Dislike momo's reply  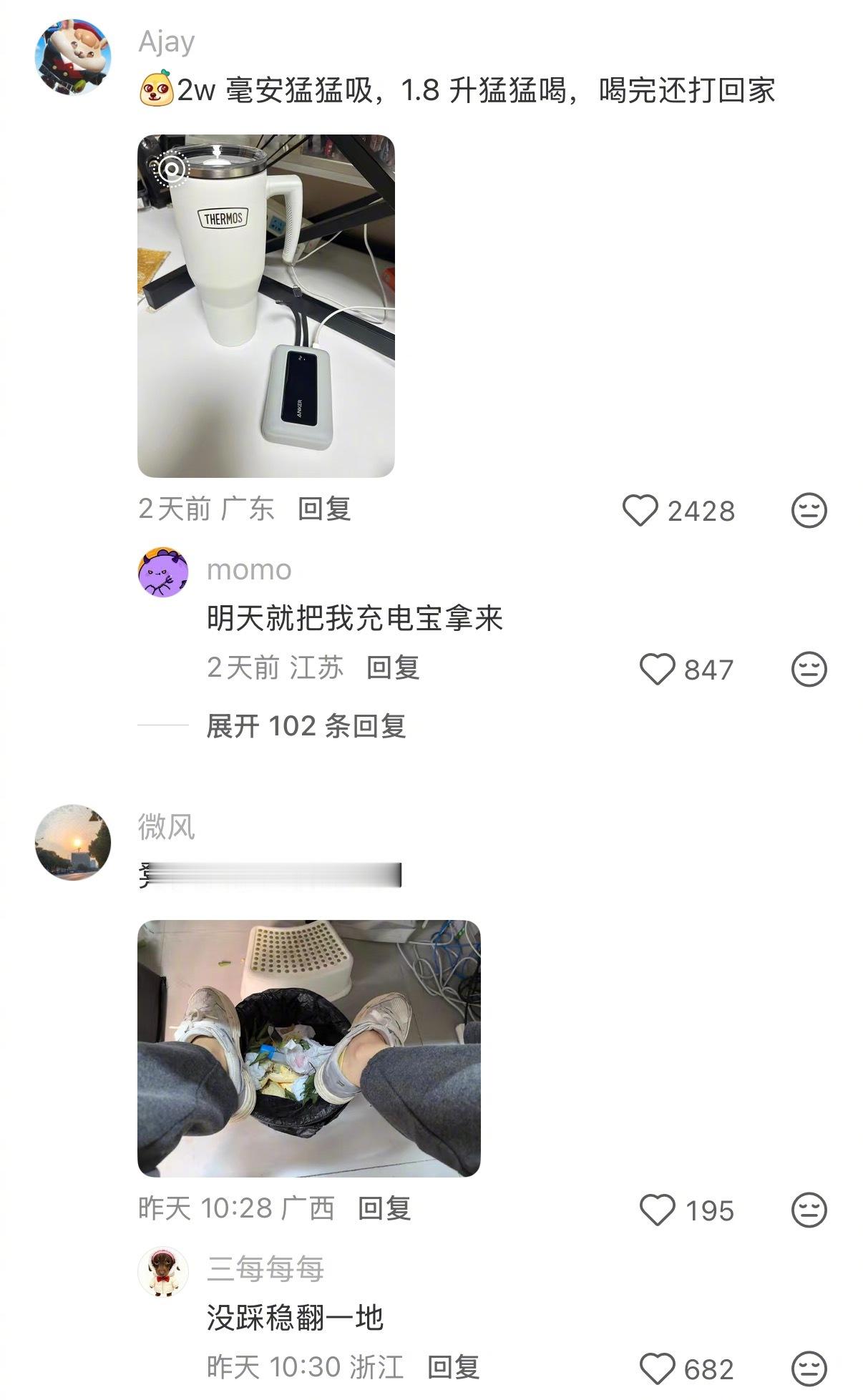point(809,670)
